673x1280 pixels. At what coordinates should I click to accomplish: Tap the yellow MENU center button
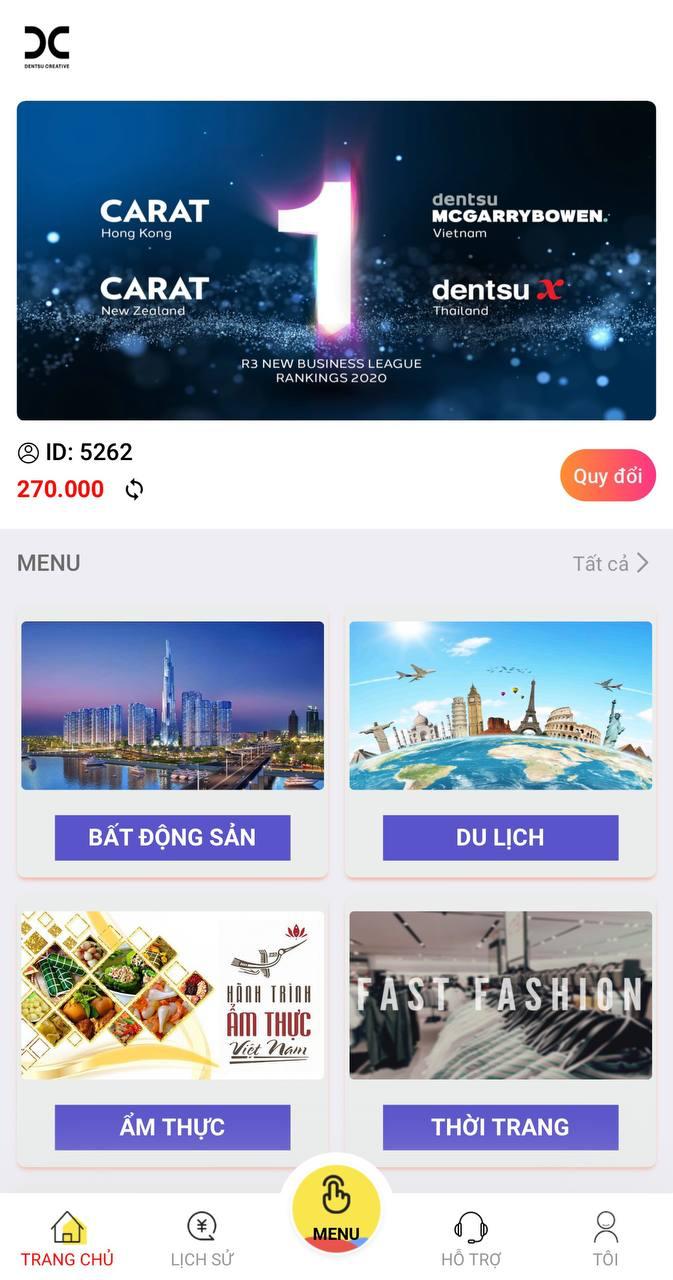pyautogui.click(x=336, y=1207)
